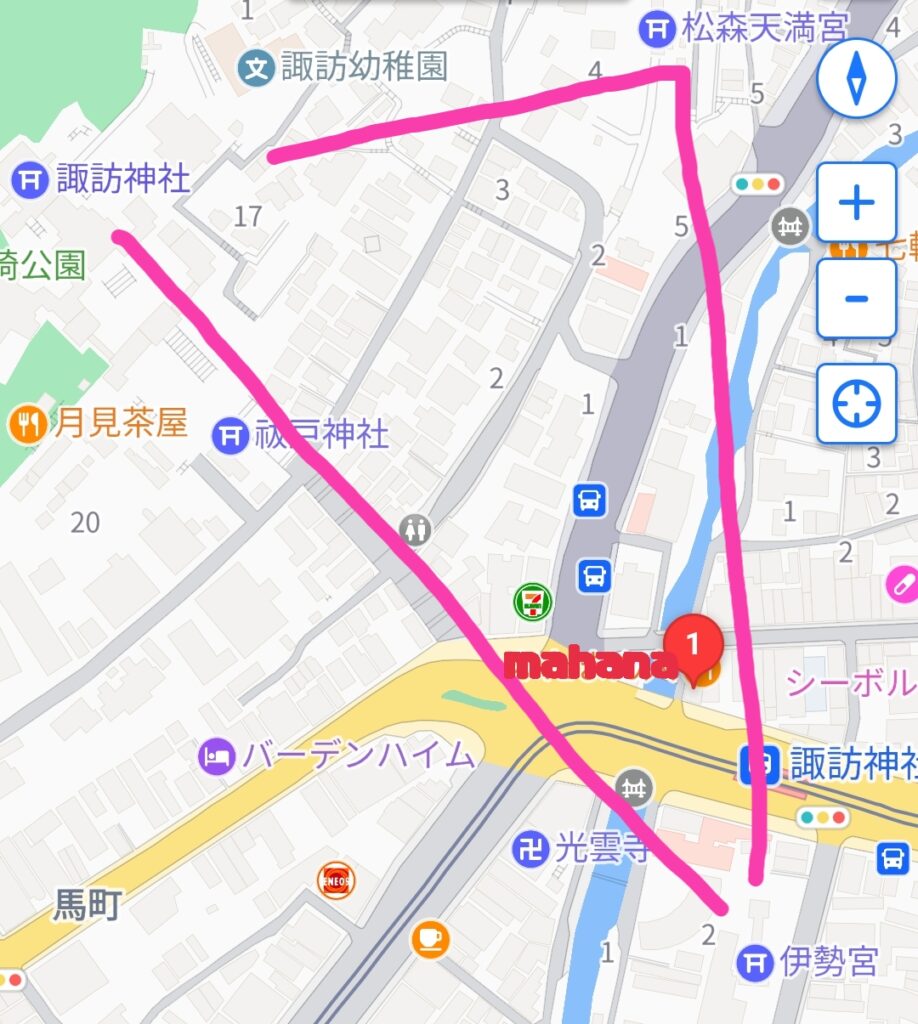Select the 祓戸神社 shrine marker
The height and width of the screenshot is (1024, 918).
tap(231, 435)
